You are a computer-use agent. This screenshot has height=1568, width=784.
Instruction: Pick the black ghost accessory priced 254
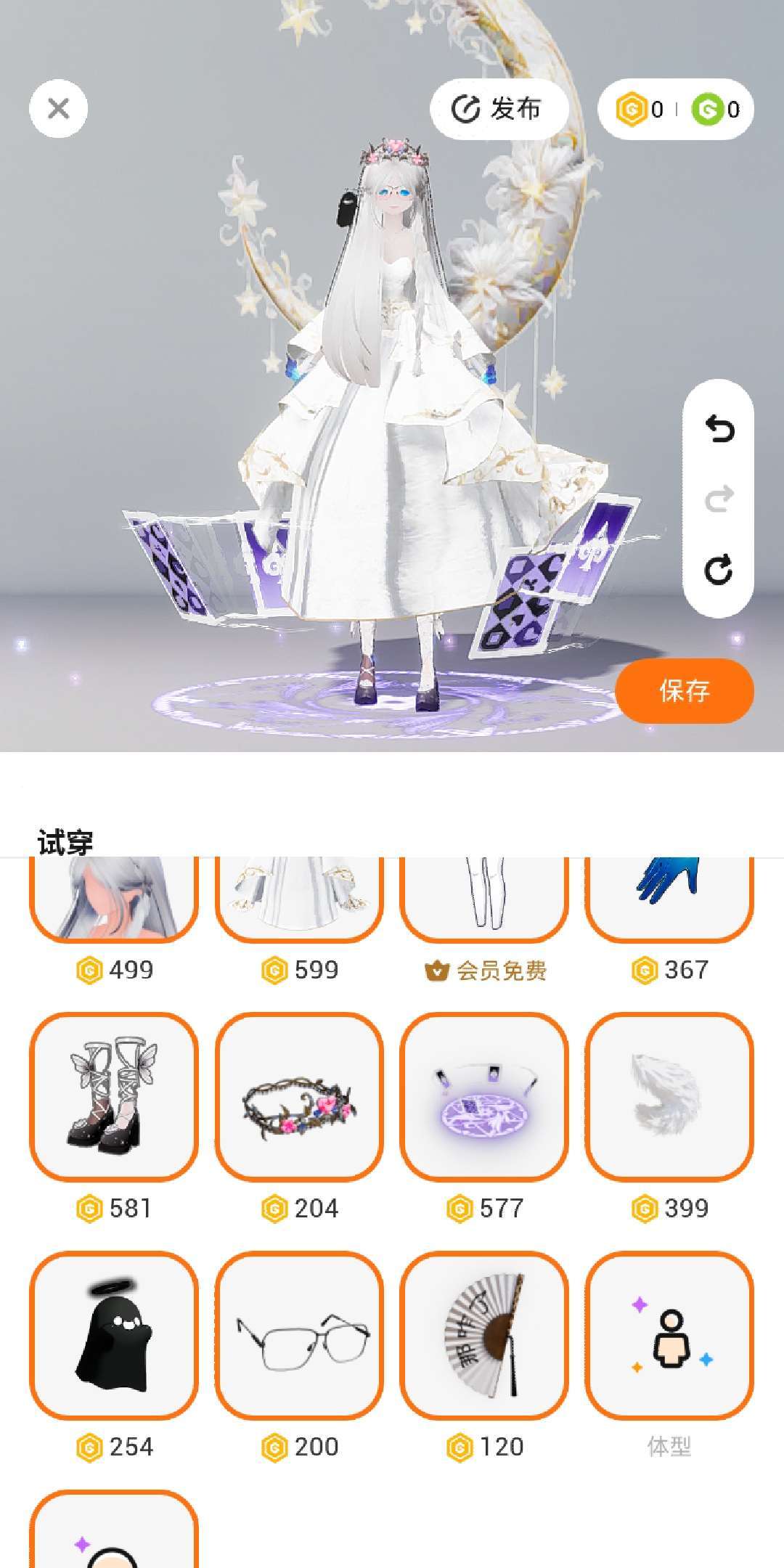(x=114, y=1336)
